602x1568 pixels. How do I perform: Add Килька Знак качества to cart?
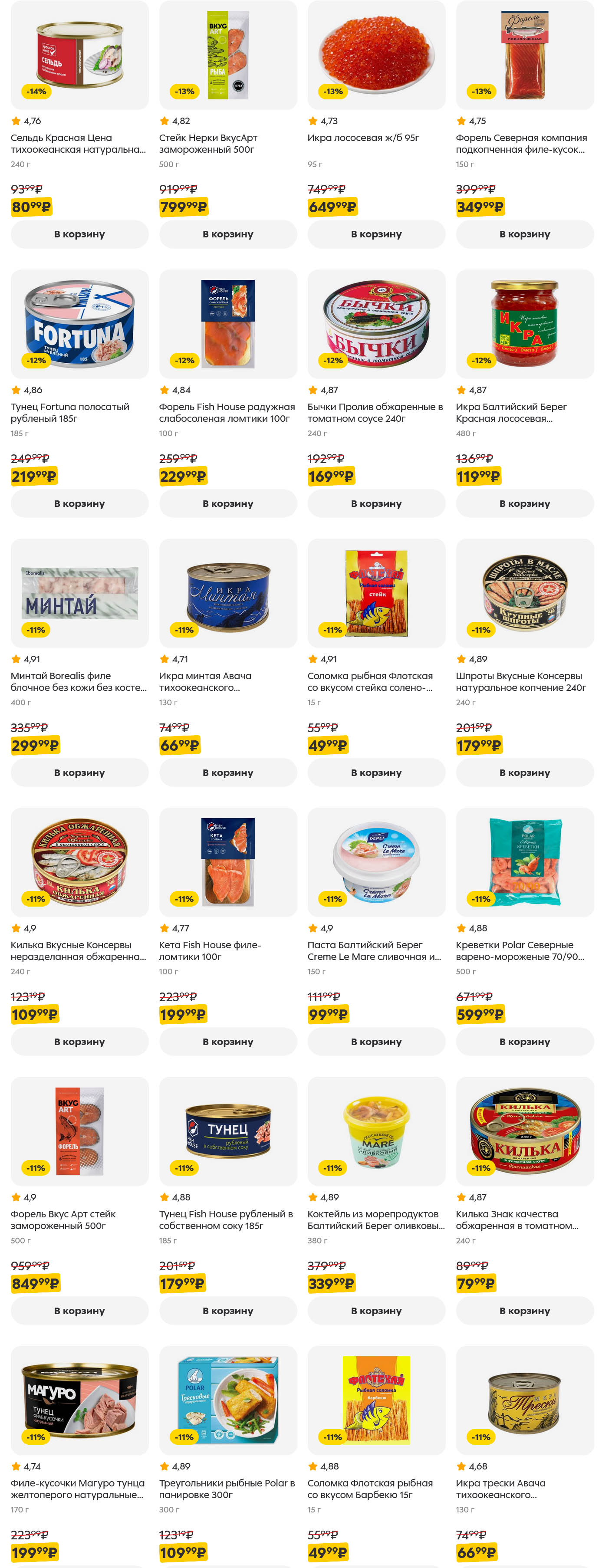pyautogui.click(x=524, y=1311)
